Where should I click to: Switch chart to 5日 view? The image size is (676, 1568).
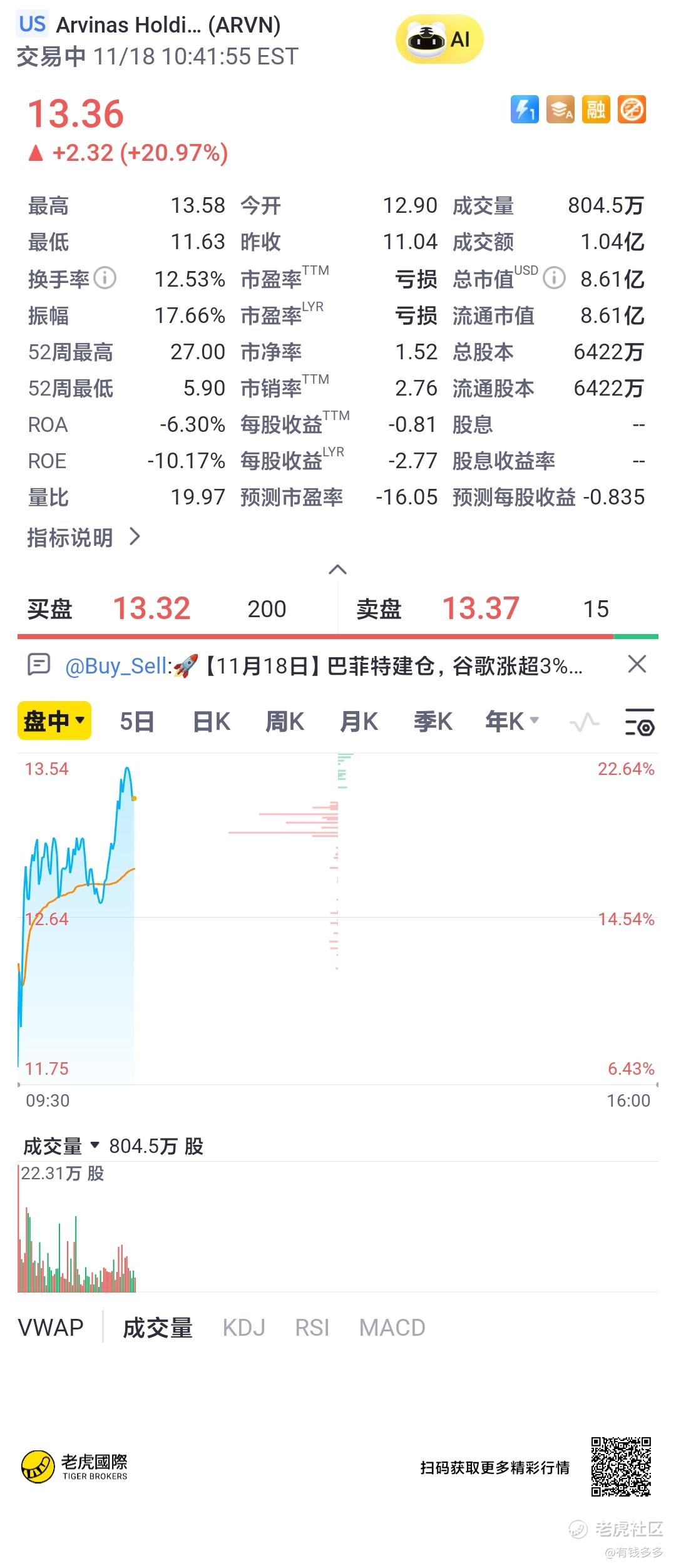(x=137, y=722)
